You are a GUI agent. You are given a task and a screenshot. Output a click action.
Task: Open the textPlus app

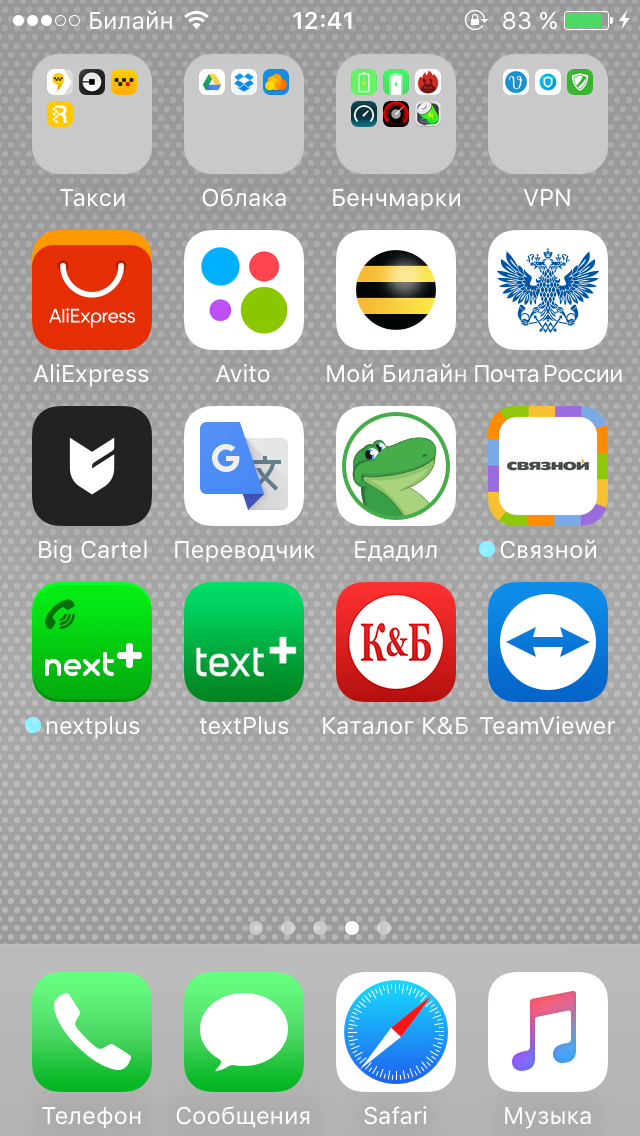point(244,642)
